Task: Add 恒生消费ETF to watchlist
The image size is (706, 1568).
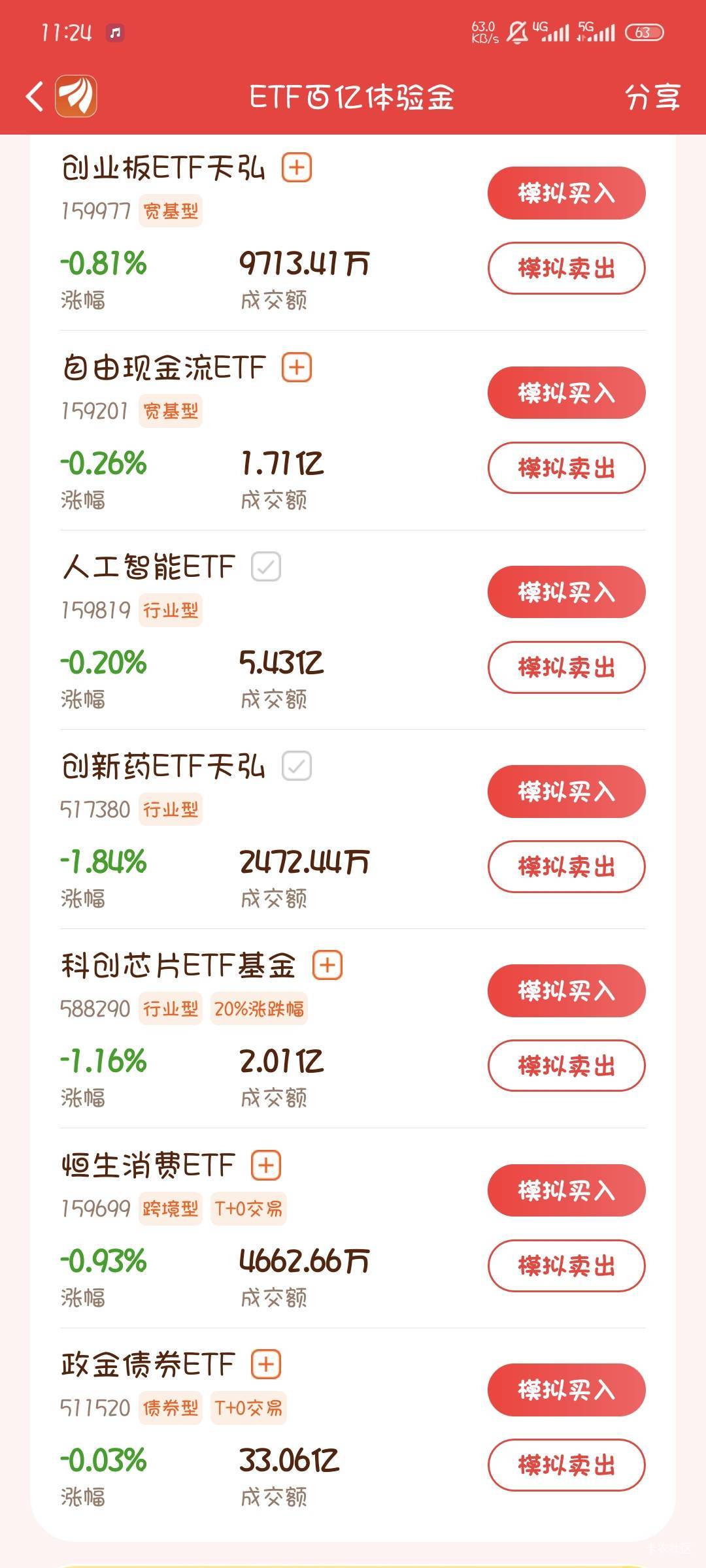Action: click(266, 1166)
